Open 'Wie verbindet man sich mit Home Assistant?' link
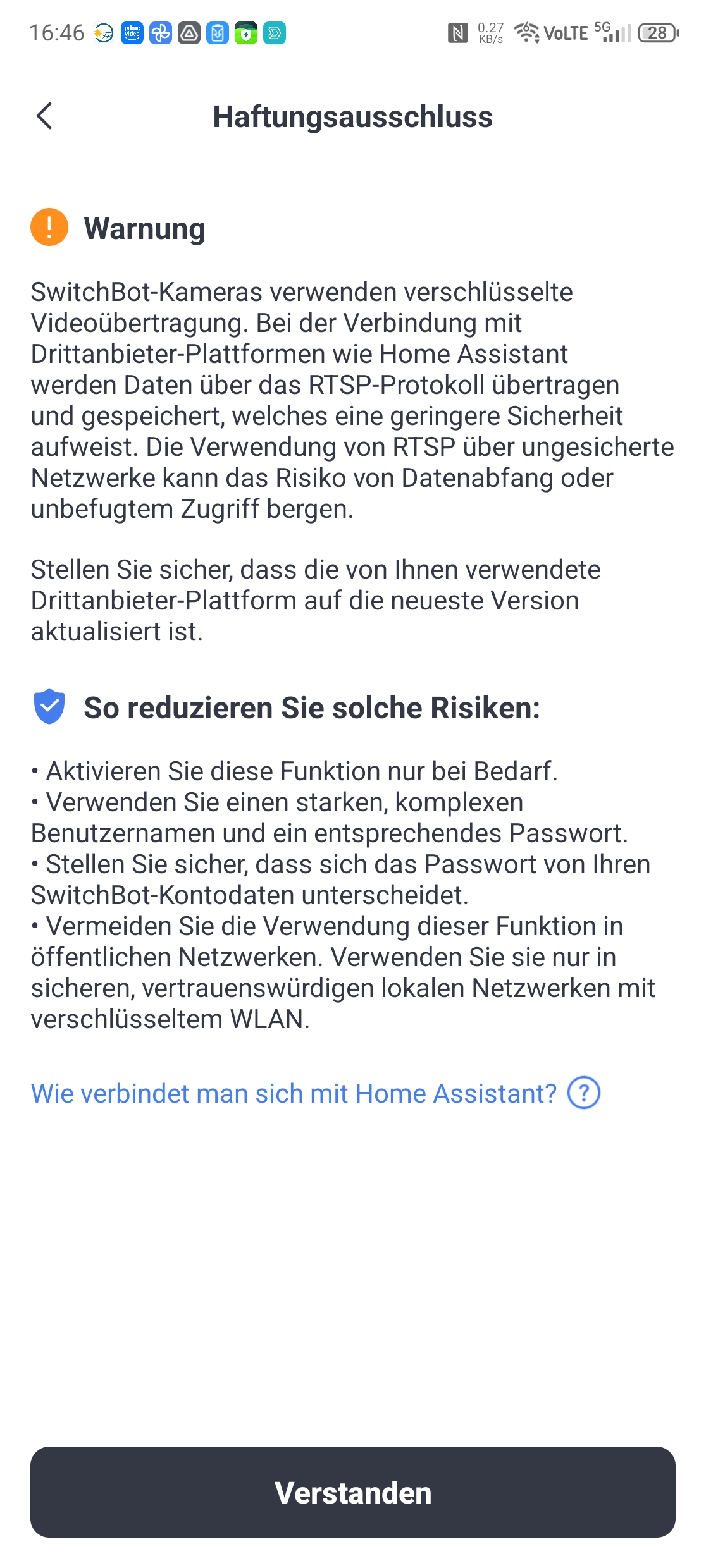706x1568 pixels. pos(294,1094)
